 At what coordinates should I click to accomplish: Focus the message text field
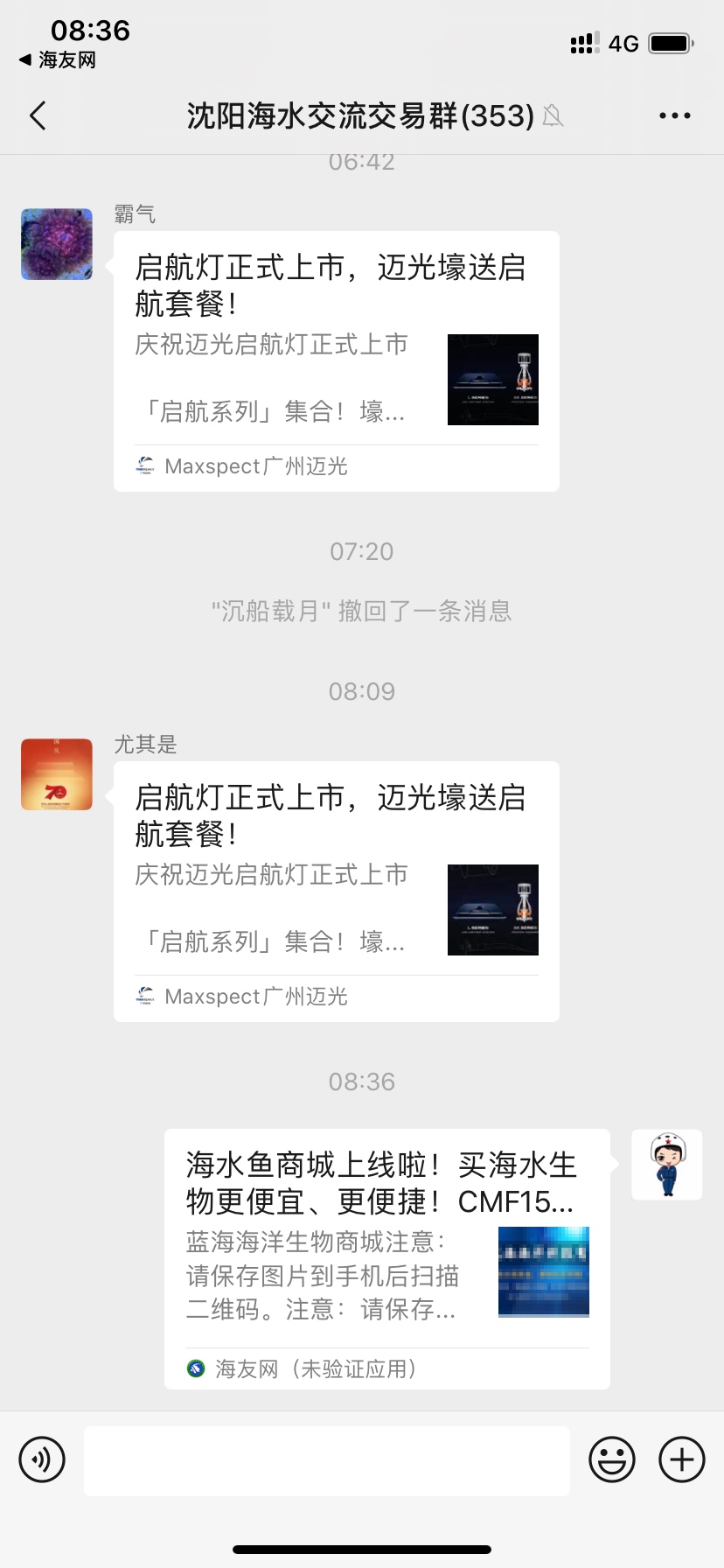point(326,1459)
